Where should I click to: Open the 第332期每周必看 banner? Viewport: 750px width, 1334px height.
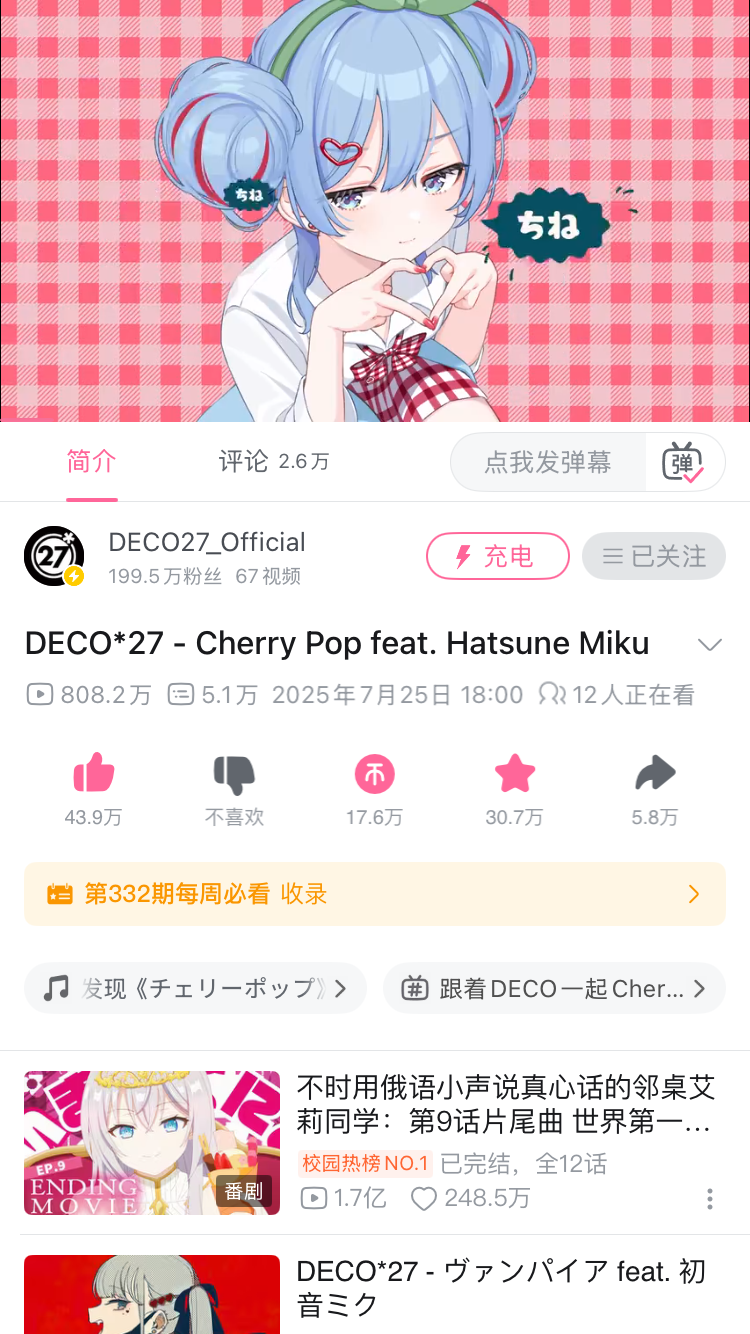tap(375, 894)
